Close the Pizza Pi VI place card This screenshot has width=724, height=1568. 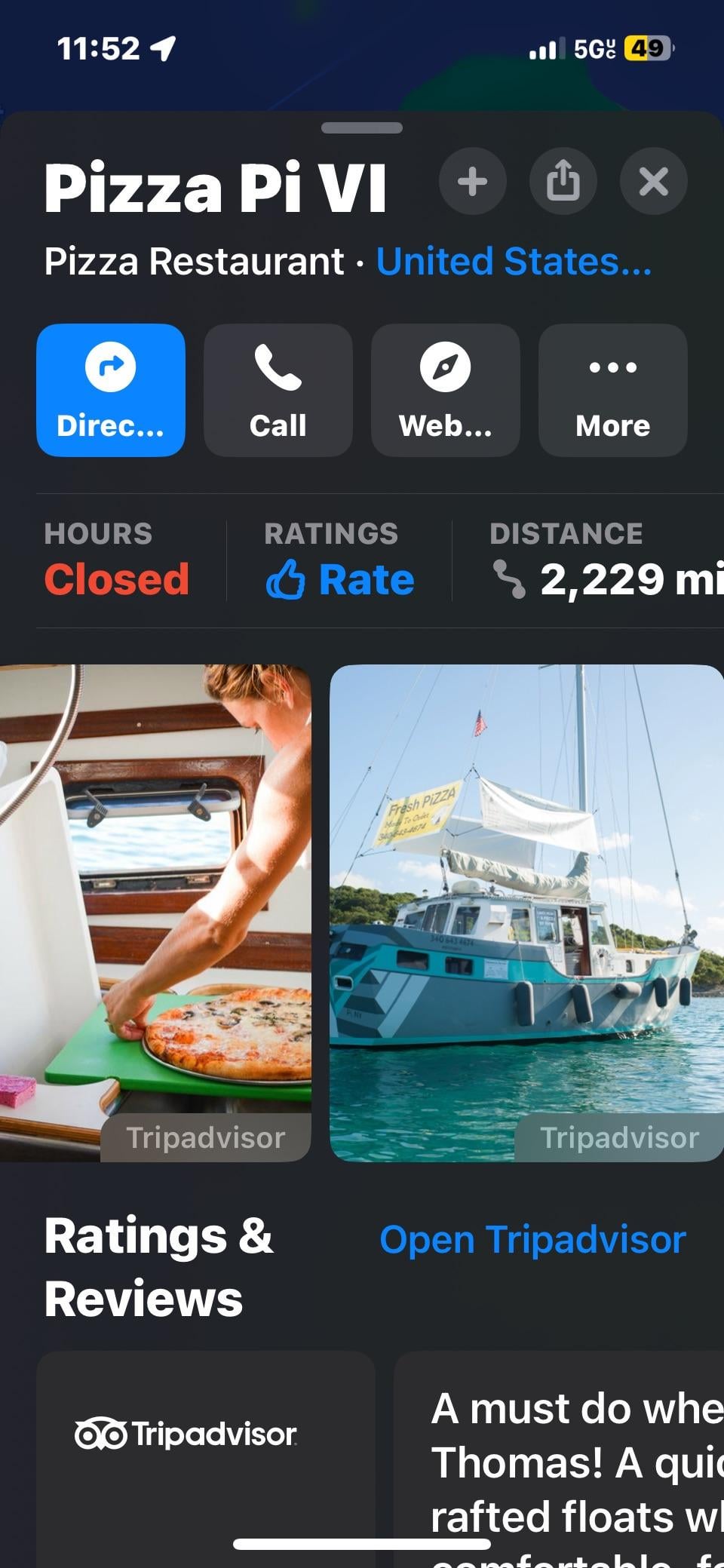[x=653, y=182]
